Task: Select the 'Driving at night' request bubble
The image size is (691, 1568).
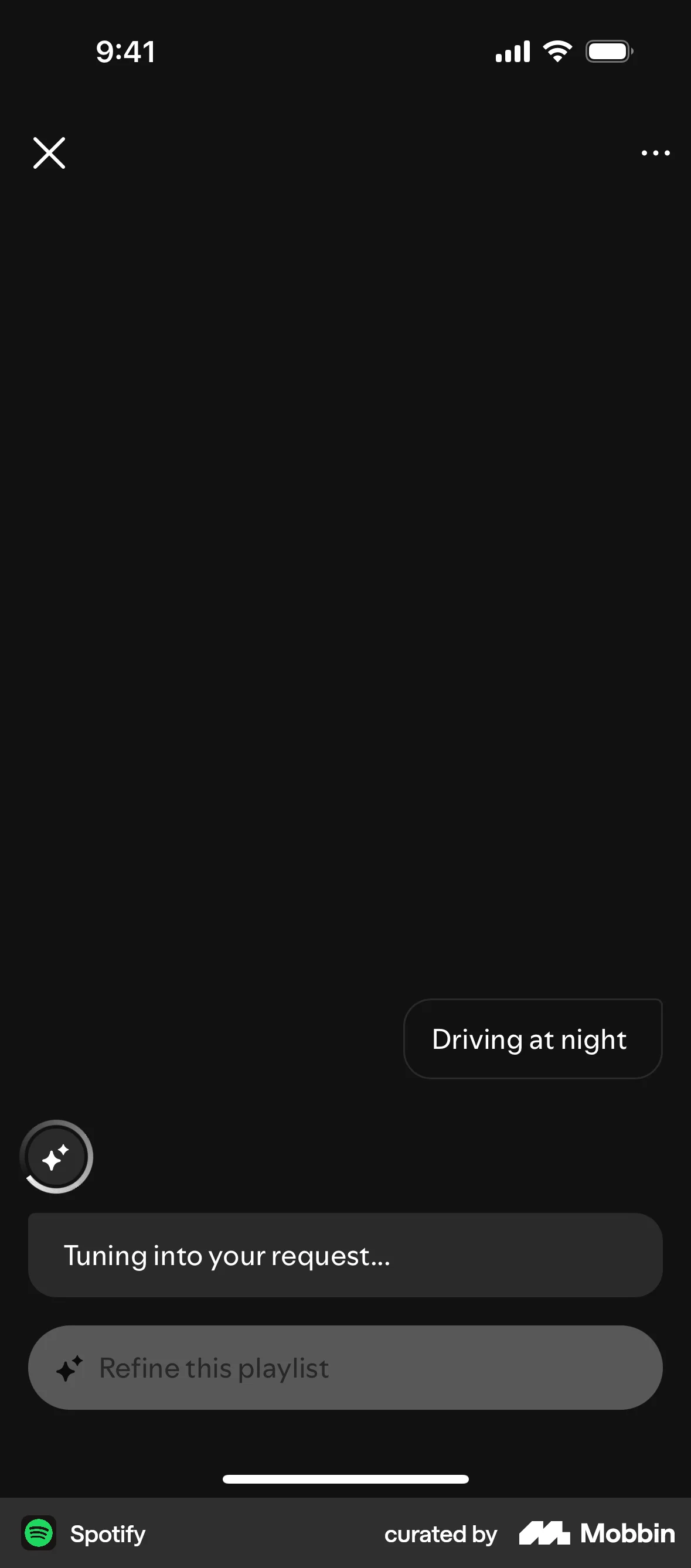Action: [x=532, y=1038]
